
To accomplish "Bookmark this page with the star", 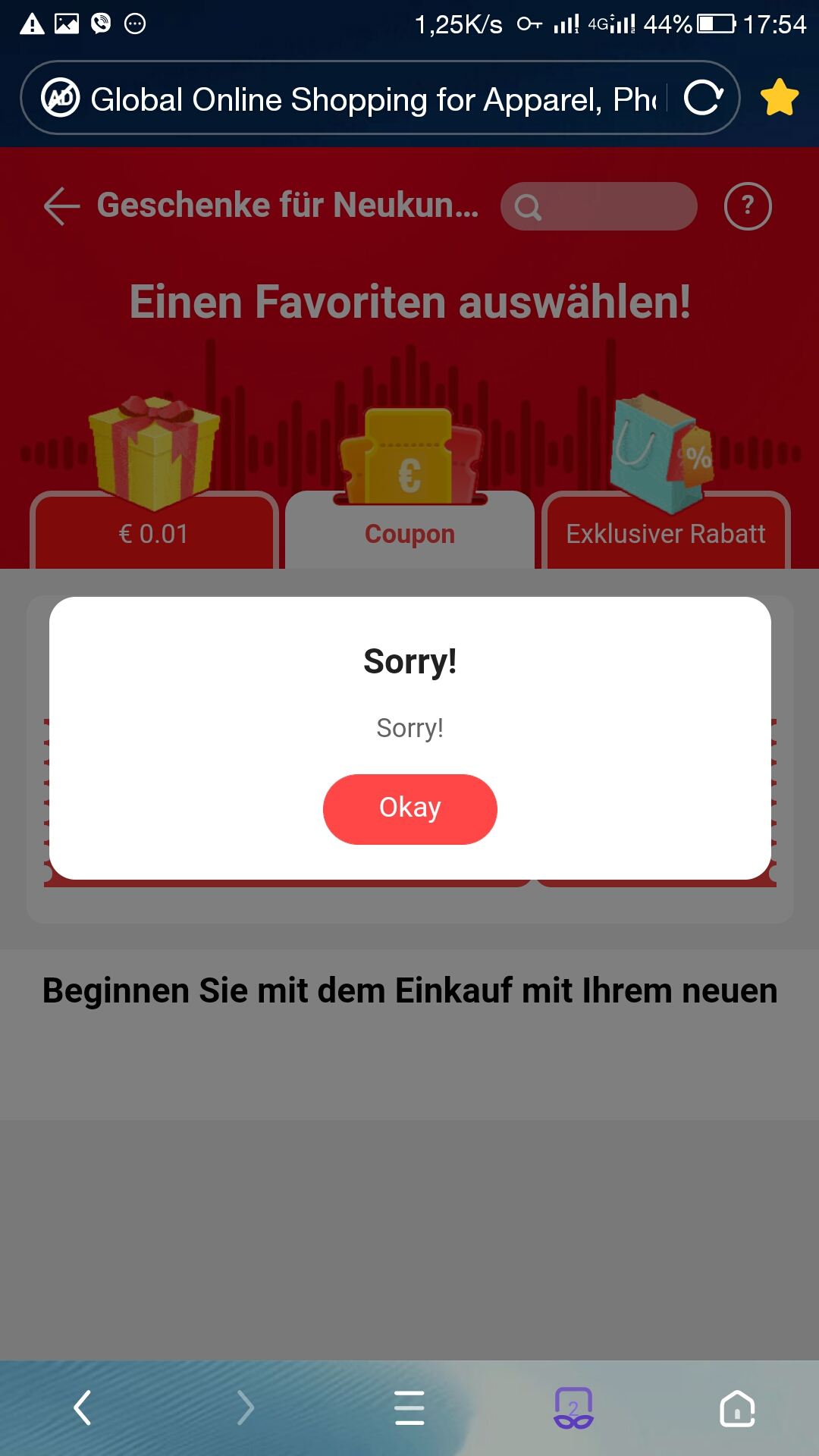I will tap(779, 98).
